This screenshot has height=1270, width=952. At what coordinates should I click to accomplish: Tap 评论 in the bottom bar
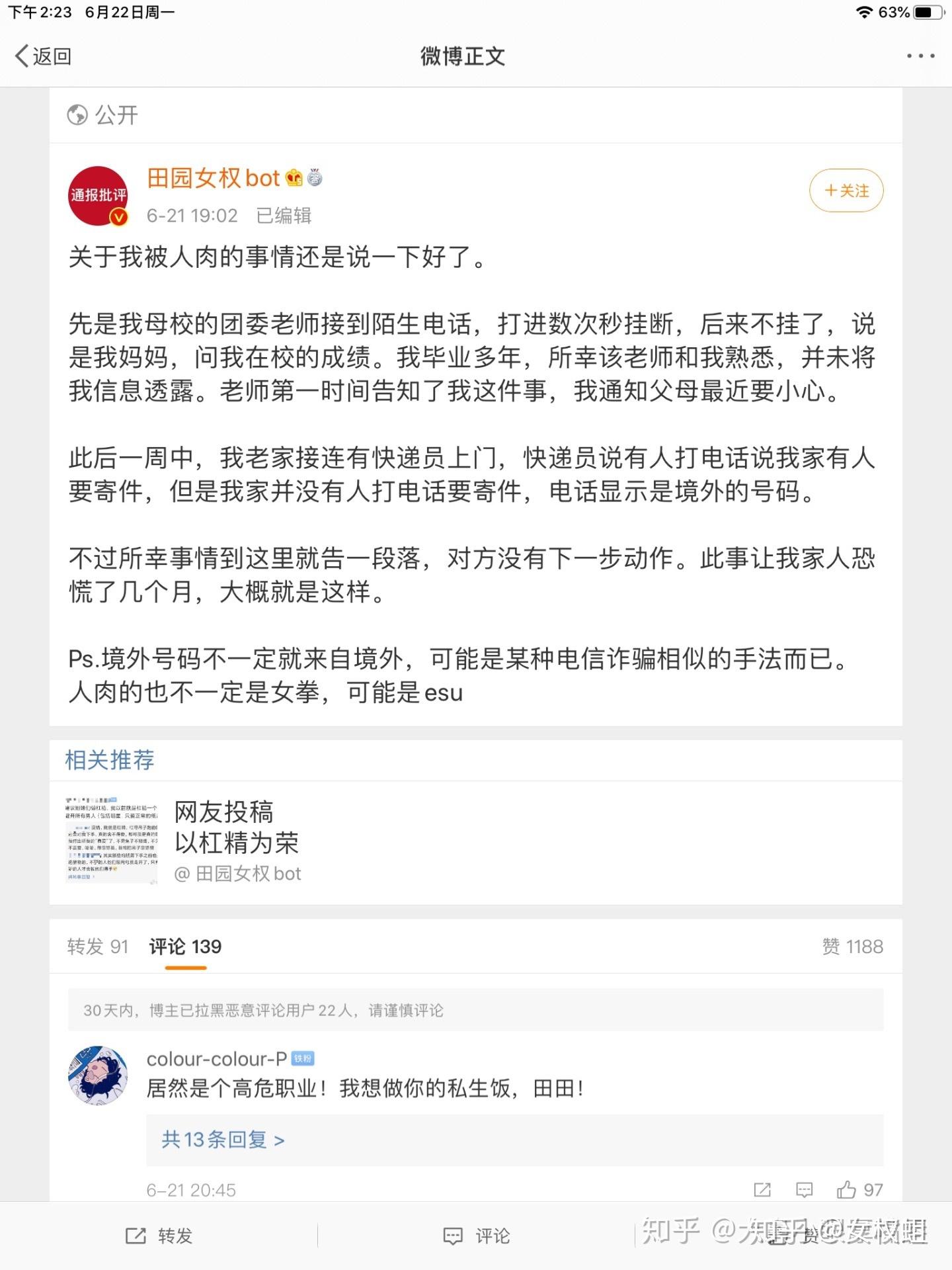pos(476,1236)
